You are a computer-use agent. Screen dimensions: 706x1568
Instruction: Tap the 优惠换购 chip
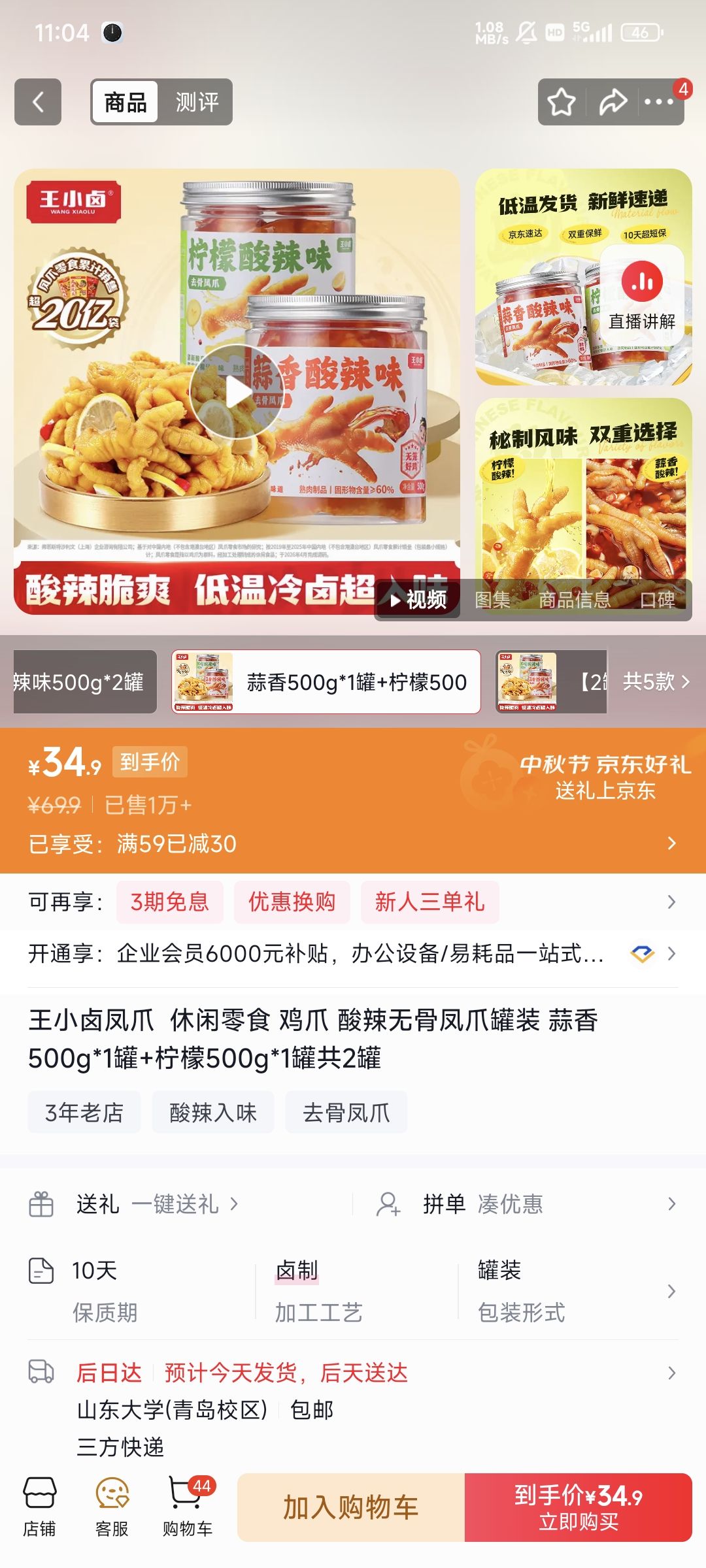click(292, 902)
